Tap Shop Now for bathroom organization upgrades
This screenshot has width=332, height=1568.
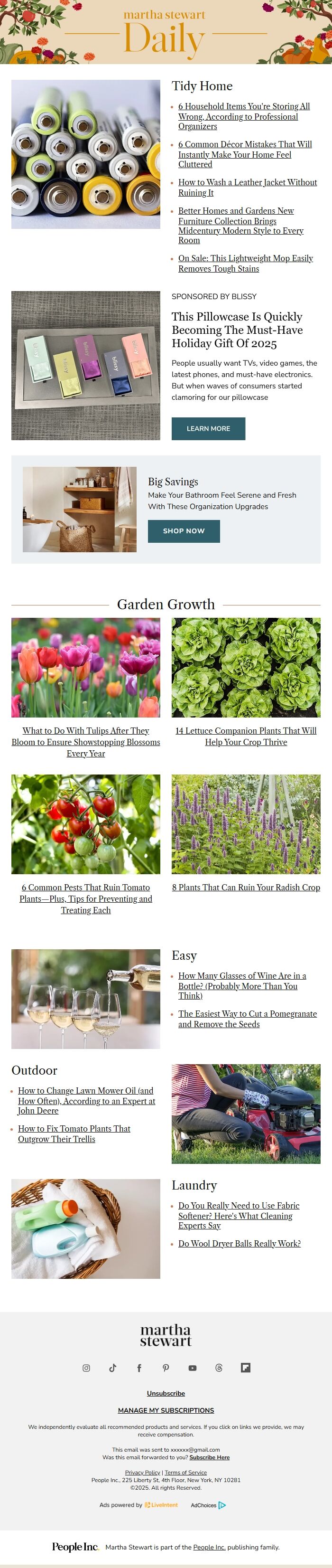coord(184,531)
